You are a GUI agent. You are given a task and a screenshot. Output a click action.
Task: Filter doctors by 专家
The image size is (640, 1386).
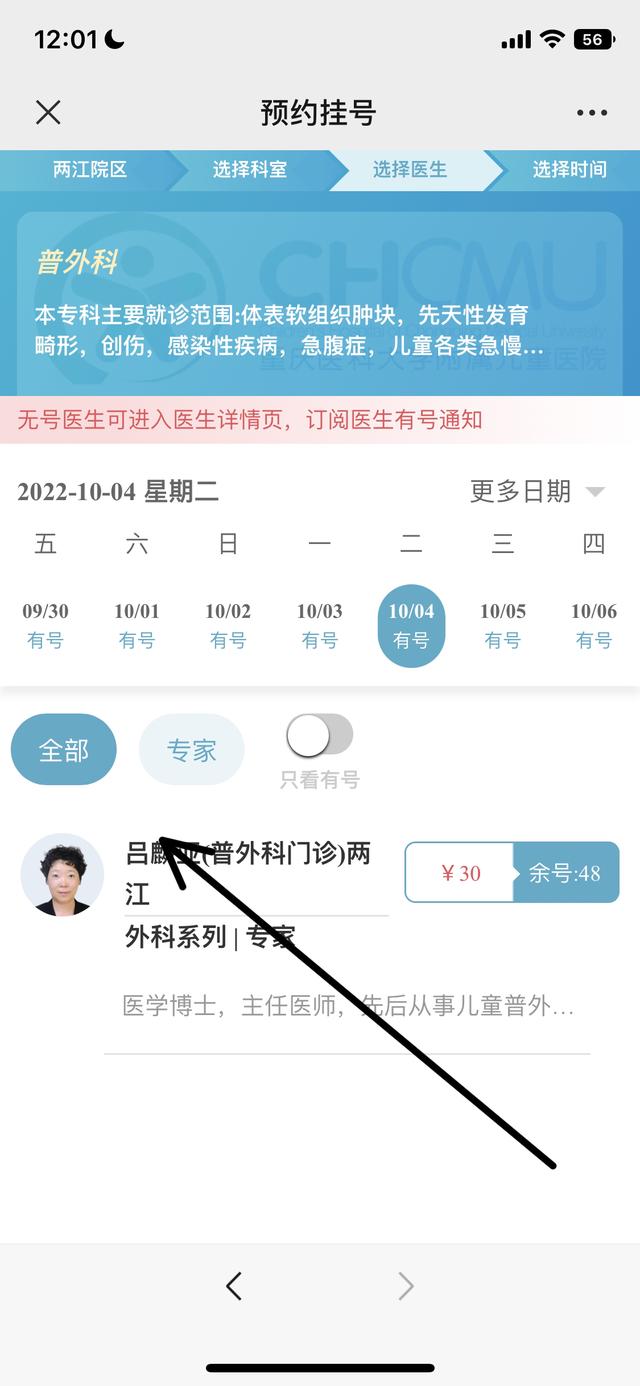(191, 750)
